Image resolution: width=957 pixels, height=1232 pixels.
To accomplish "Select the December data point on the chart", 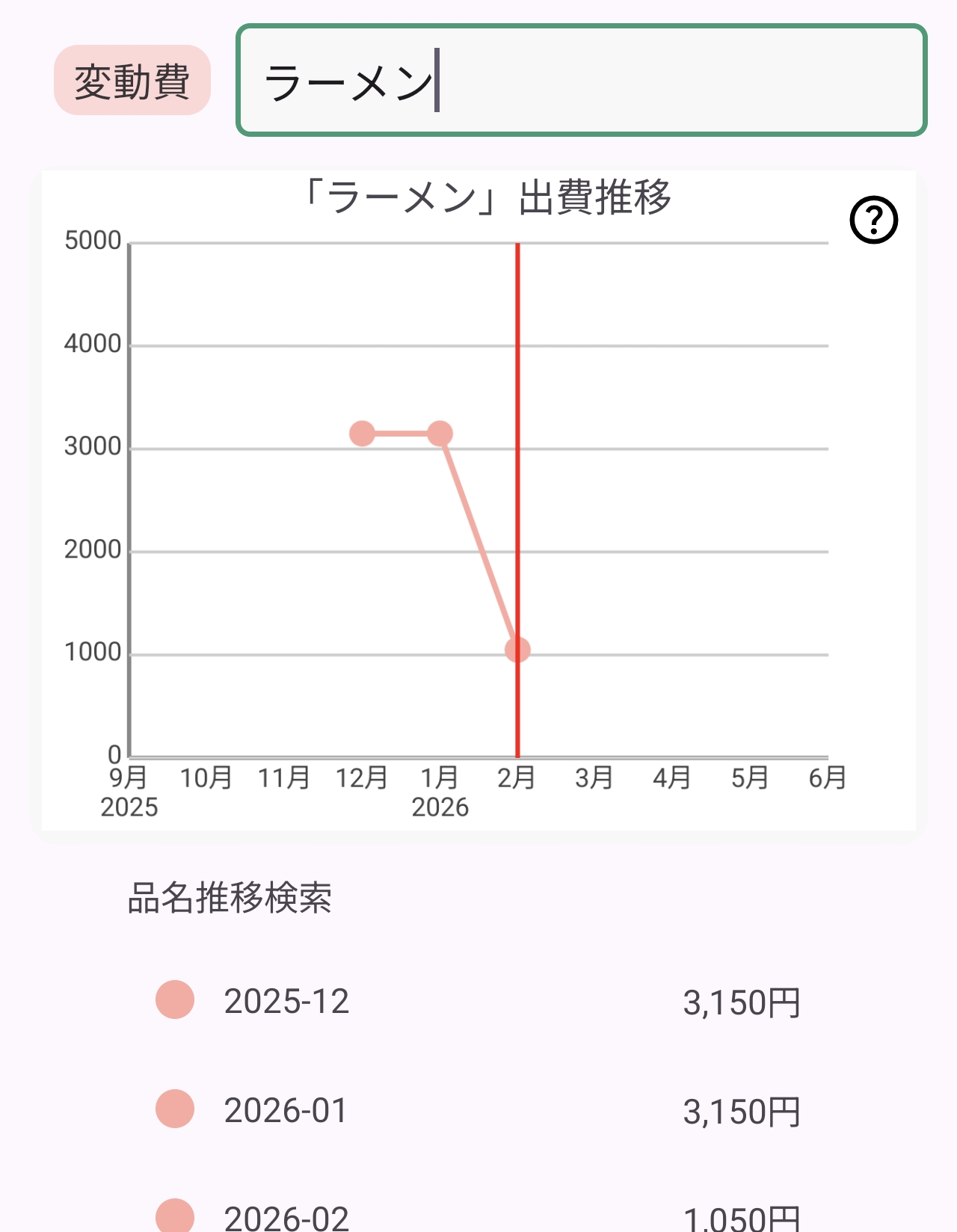I will coord(363,432).
